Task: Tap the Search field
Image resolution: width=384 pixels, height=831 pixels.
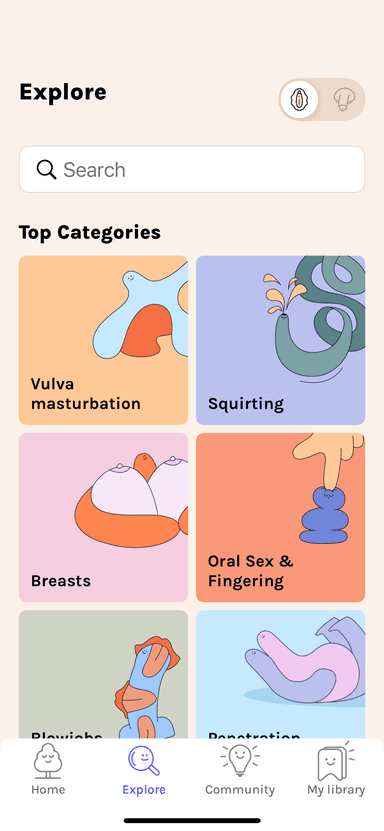Action: 192,170
